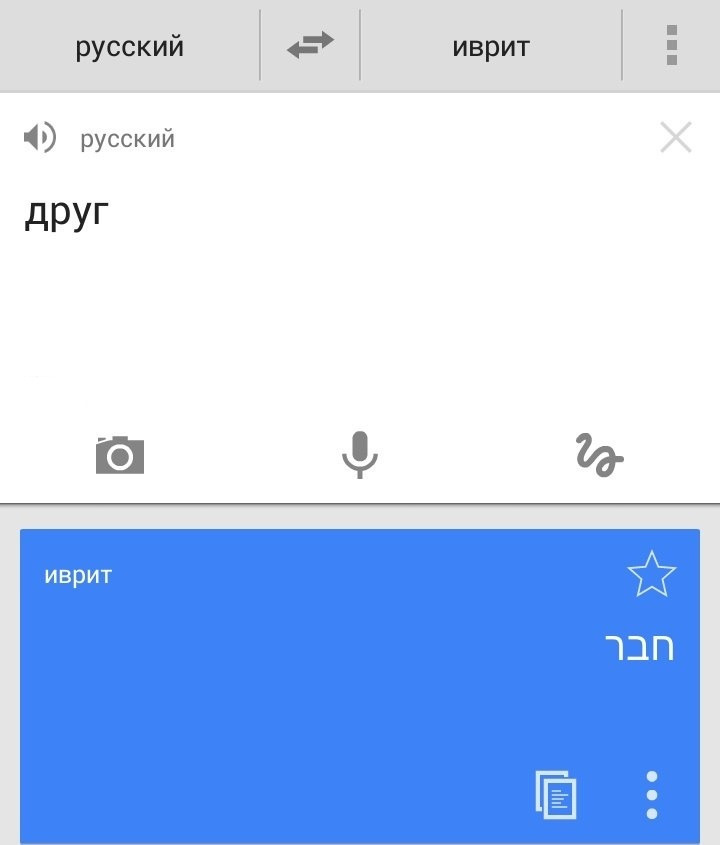Edit the text друг
This screenshot has height=845, width=720.
point(66,213)
